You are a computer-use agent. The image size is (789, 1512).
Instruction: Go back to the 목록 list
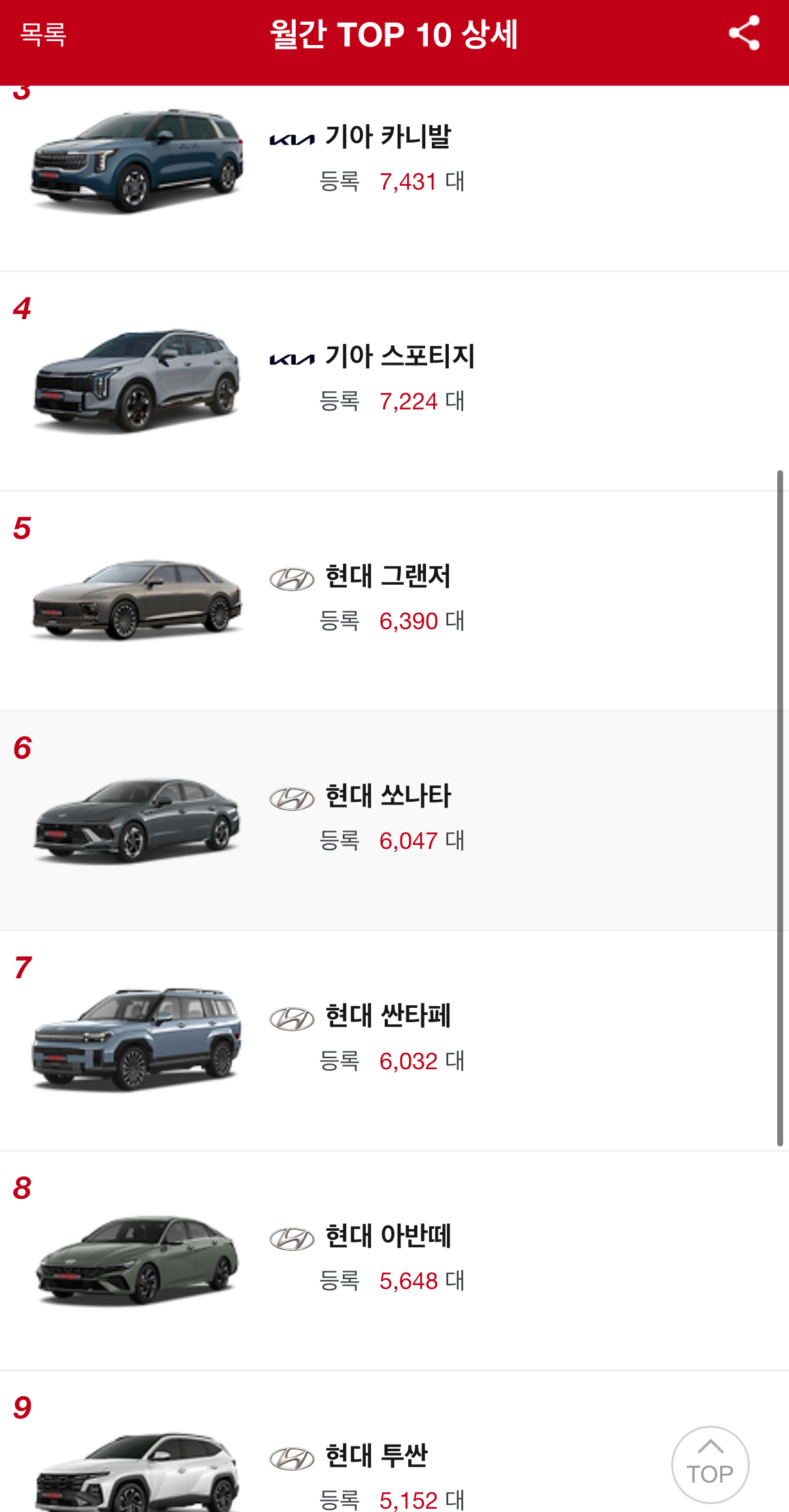coord(43,34)
